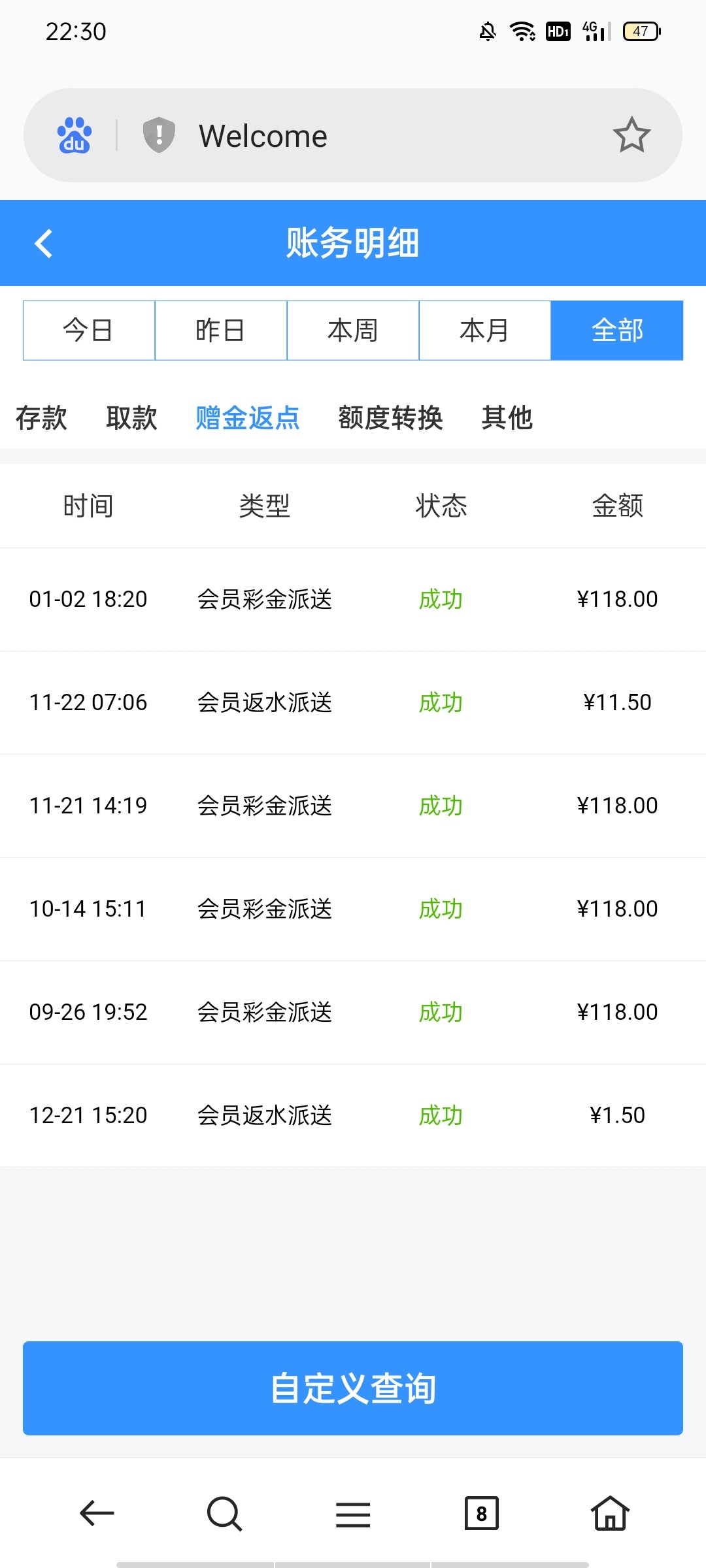
Task: Switch to the 额度转换 tab
Action: (390, 418)
